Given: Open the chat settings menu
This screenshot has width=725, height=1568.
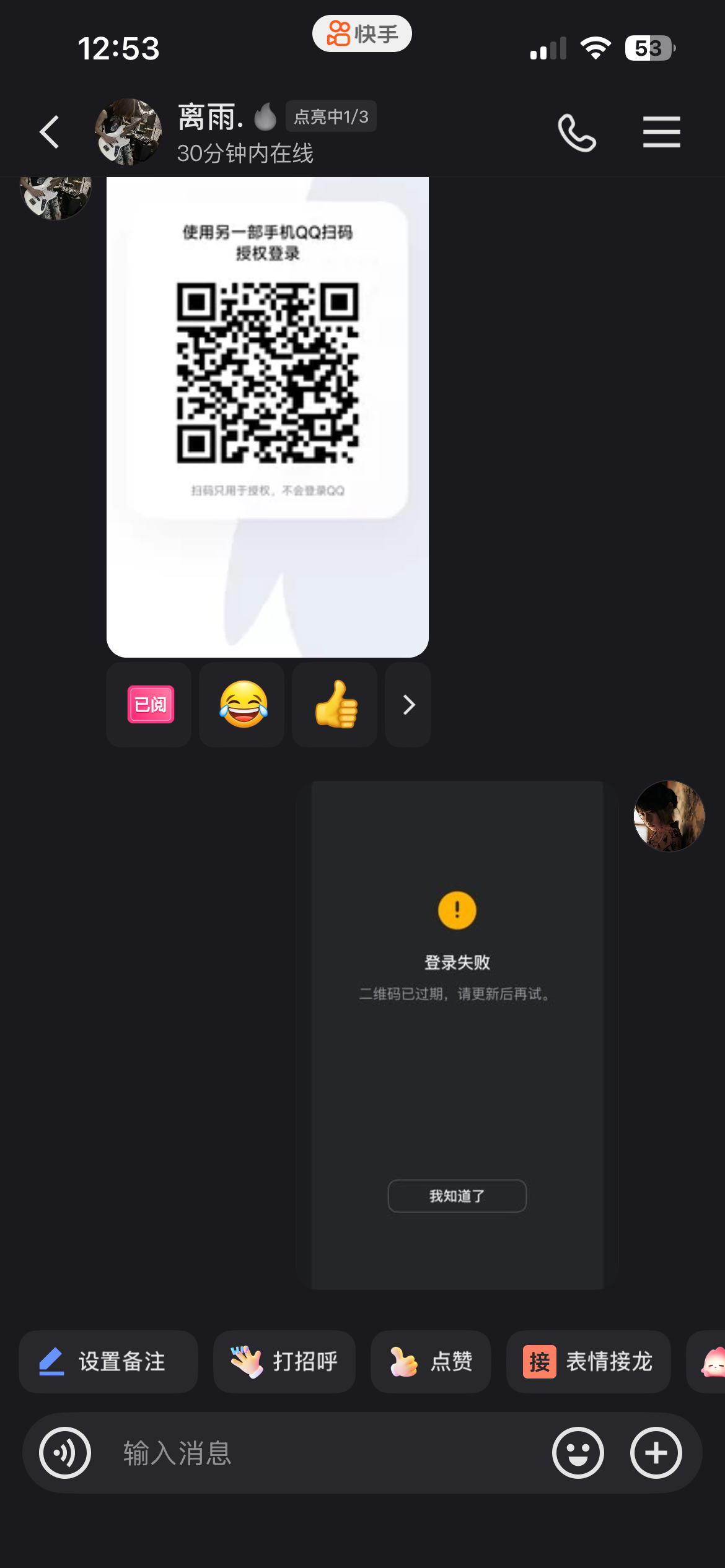Looking at the screenshot, I should click(x=661, y=132).
